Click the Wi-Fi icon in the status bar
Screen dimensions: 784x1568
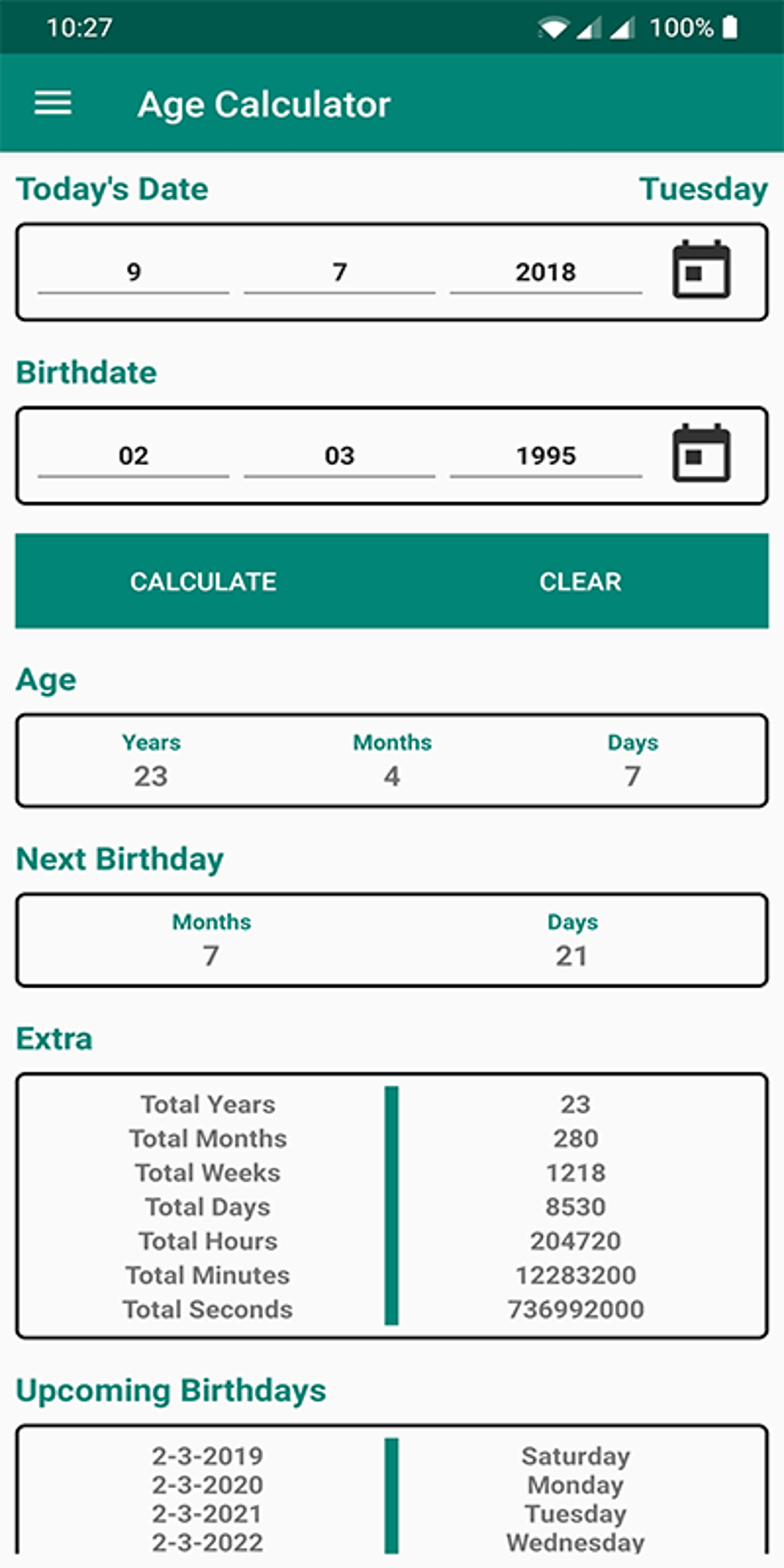tap(552, 25)
